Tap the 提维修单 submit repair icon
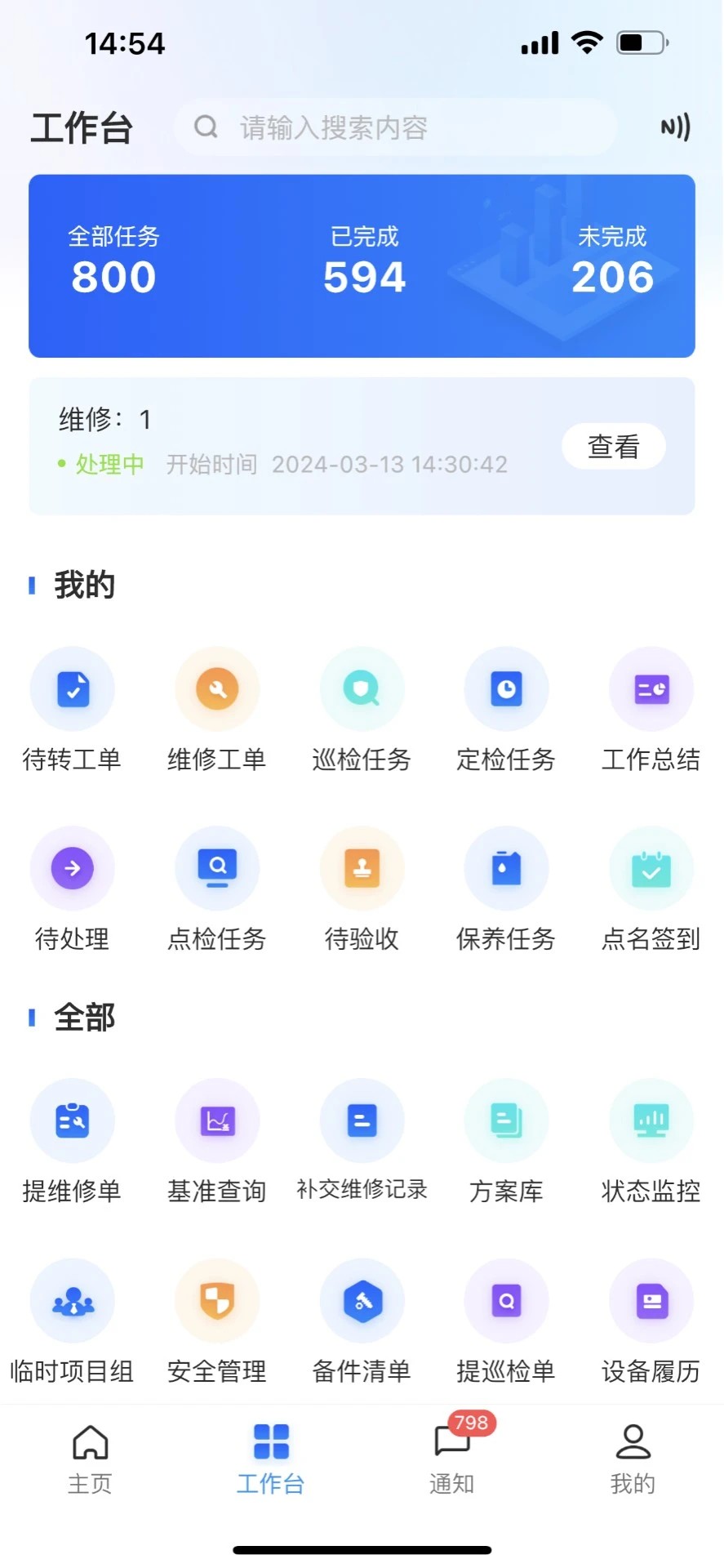 point(73,1120)
